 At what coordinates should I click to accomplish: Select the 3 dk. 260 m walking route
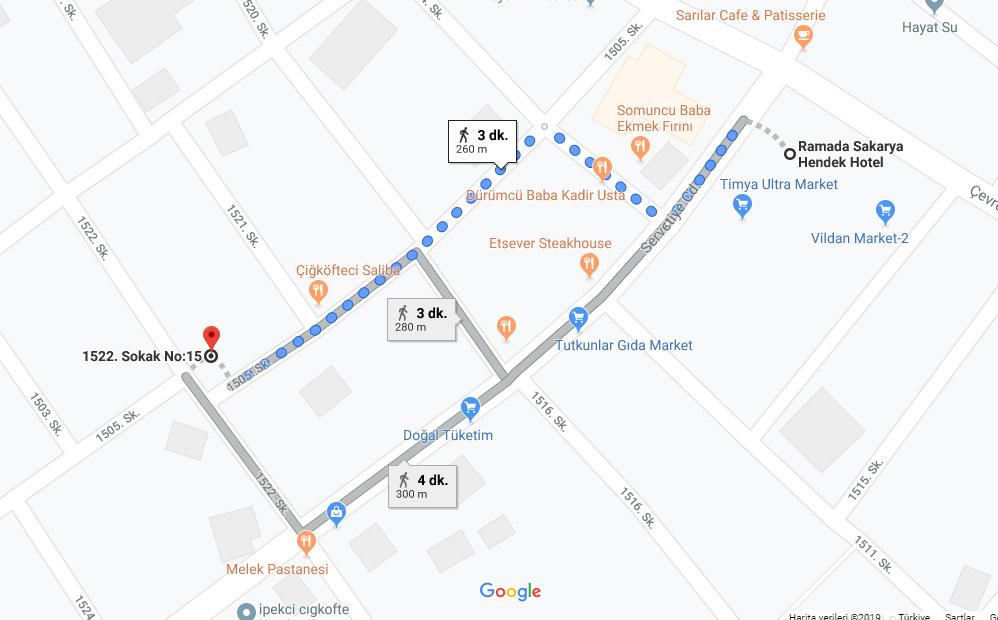pyautogui.click(x=482, y=142)
